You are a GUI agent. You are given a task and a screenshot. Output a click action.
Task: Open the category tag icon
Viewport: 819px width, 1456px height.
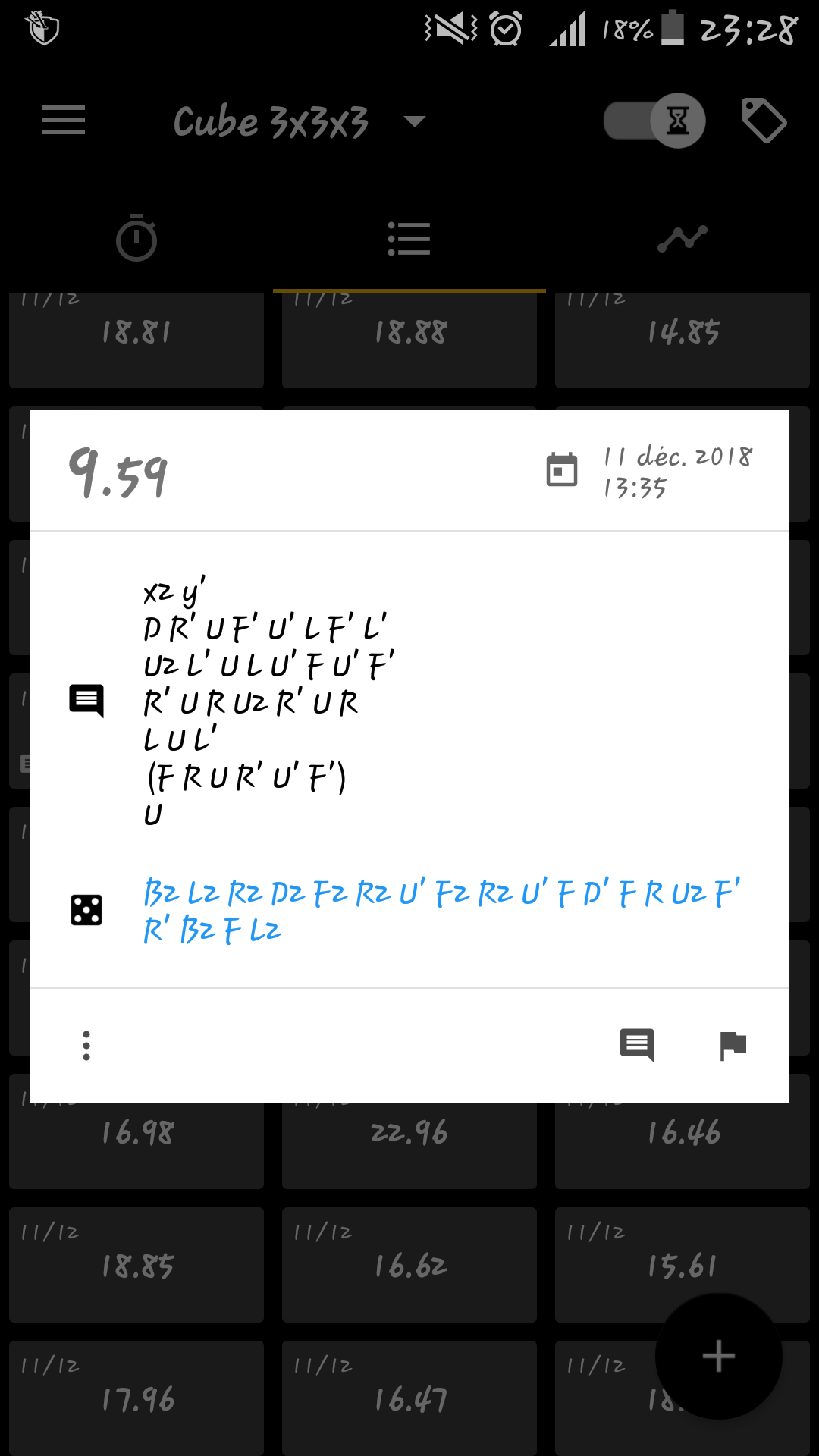tap(763, 121)
